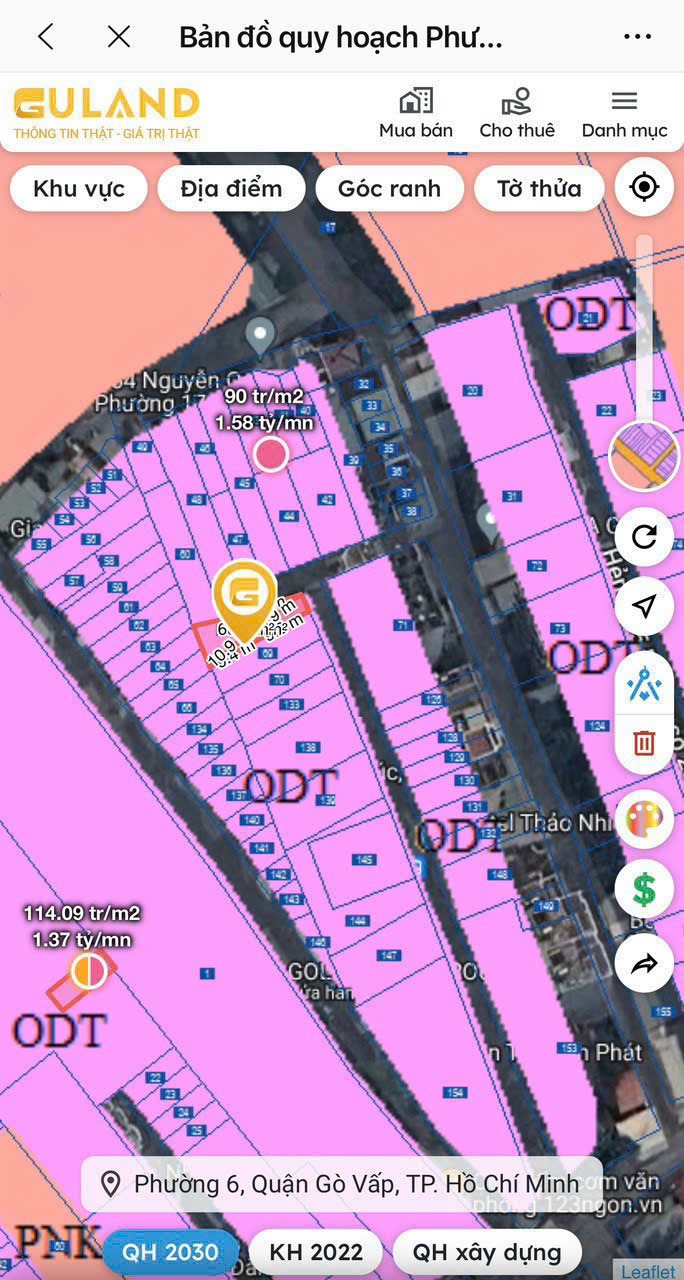
Task: Switch to the KH 2022 layer
Action: 316,1252
